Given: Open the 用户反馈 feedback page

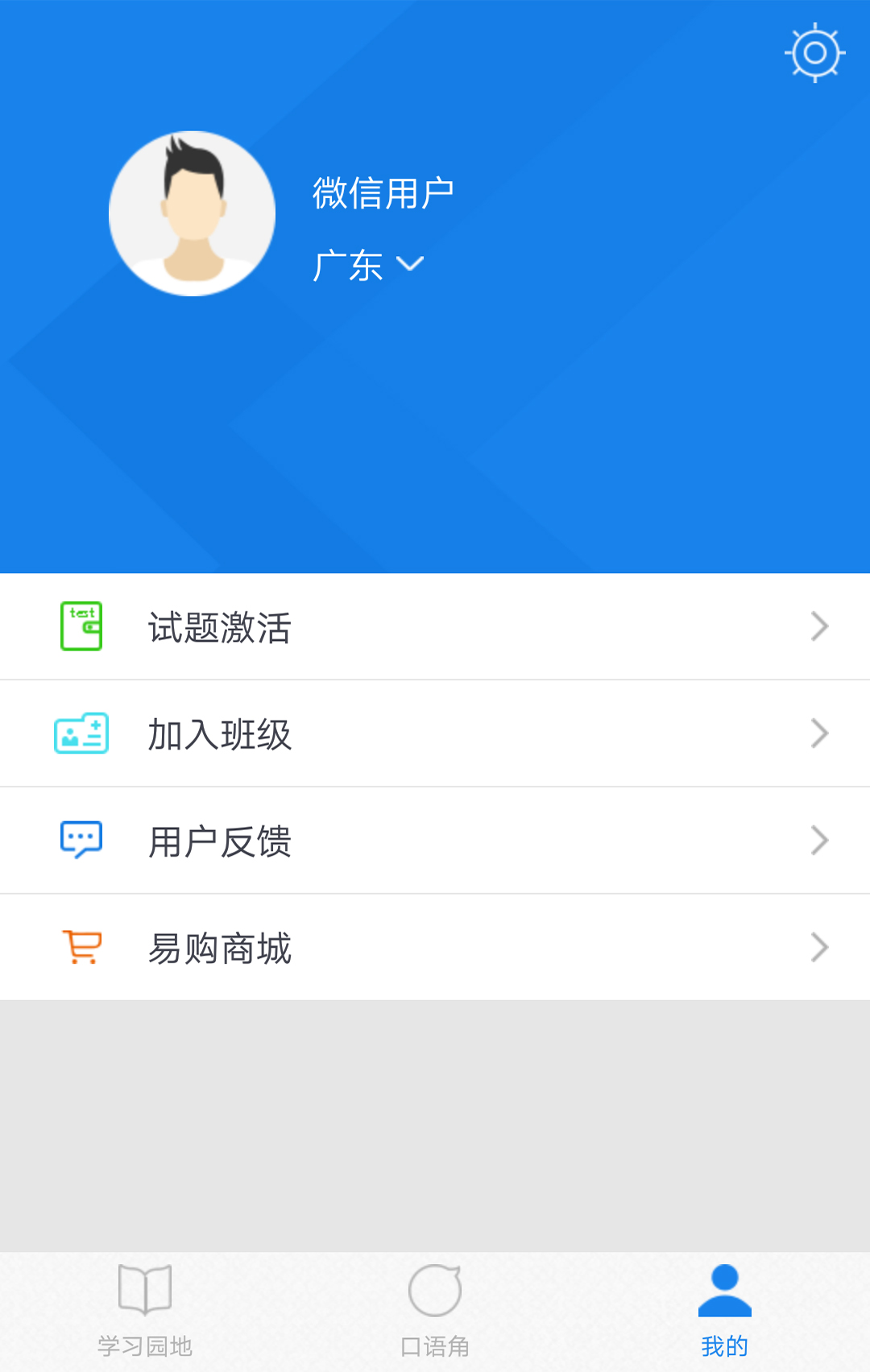Looking at the screenshot, I should 218,840.
